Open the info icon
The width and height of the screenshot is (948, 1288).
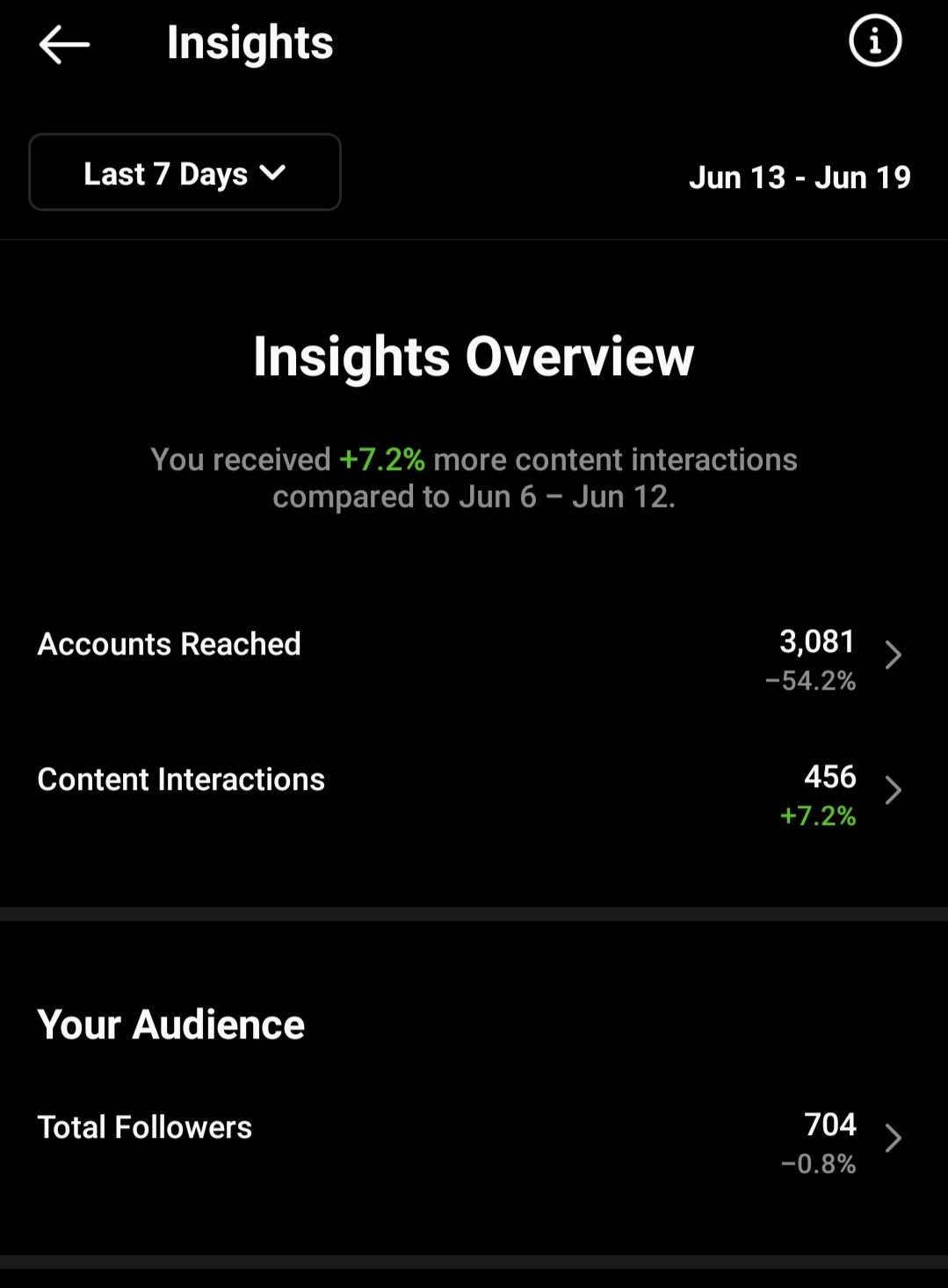click(x=875, y=41)
